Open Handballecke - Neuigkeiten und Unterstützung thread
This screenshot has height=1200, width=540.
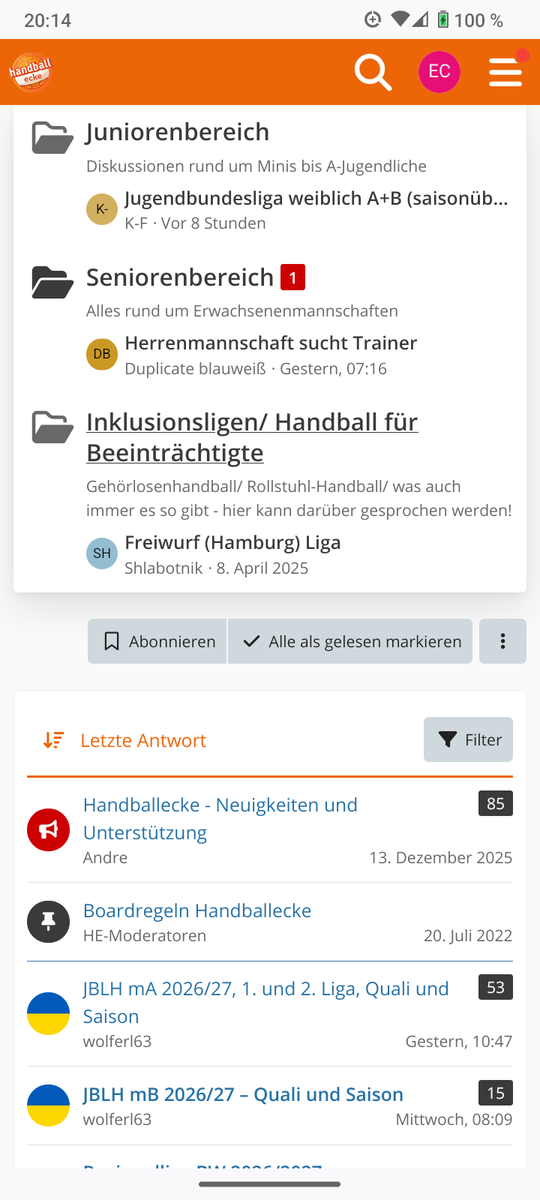[220, 818]
